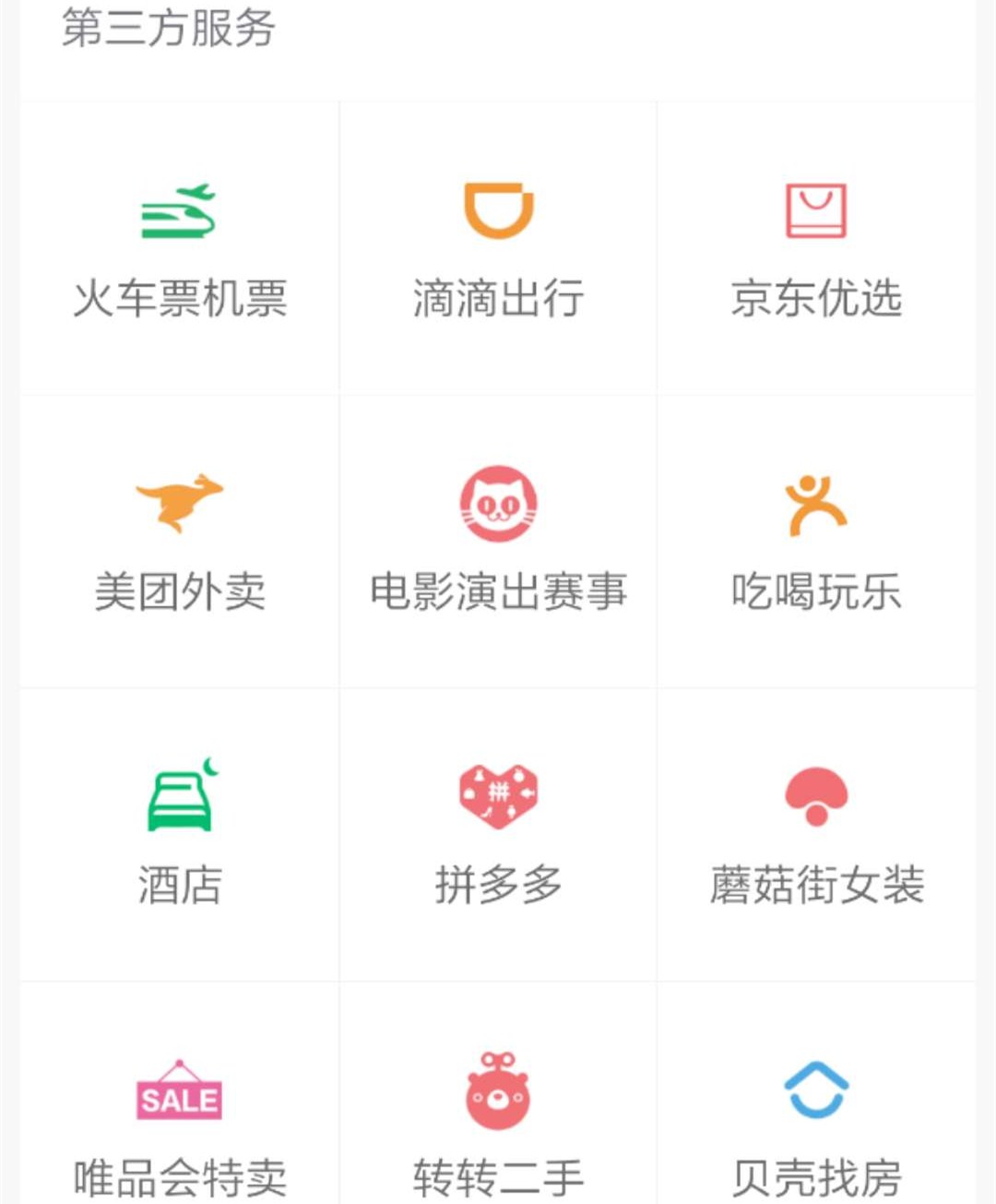
Task: Open 火车票机票 train and flight tickets
Action: [x=179, y=247]
